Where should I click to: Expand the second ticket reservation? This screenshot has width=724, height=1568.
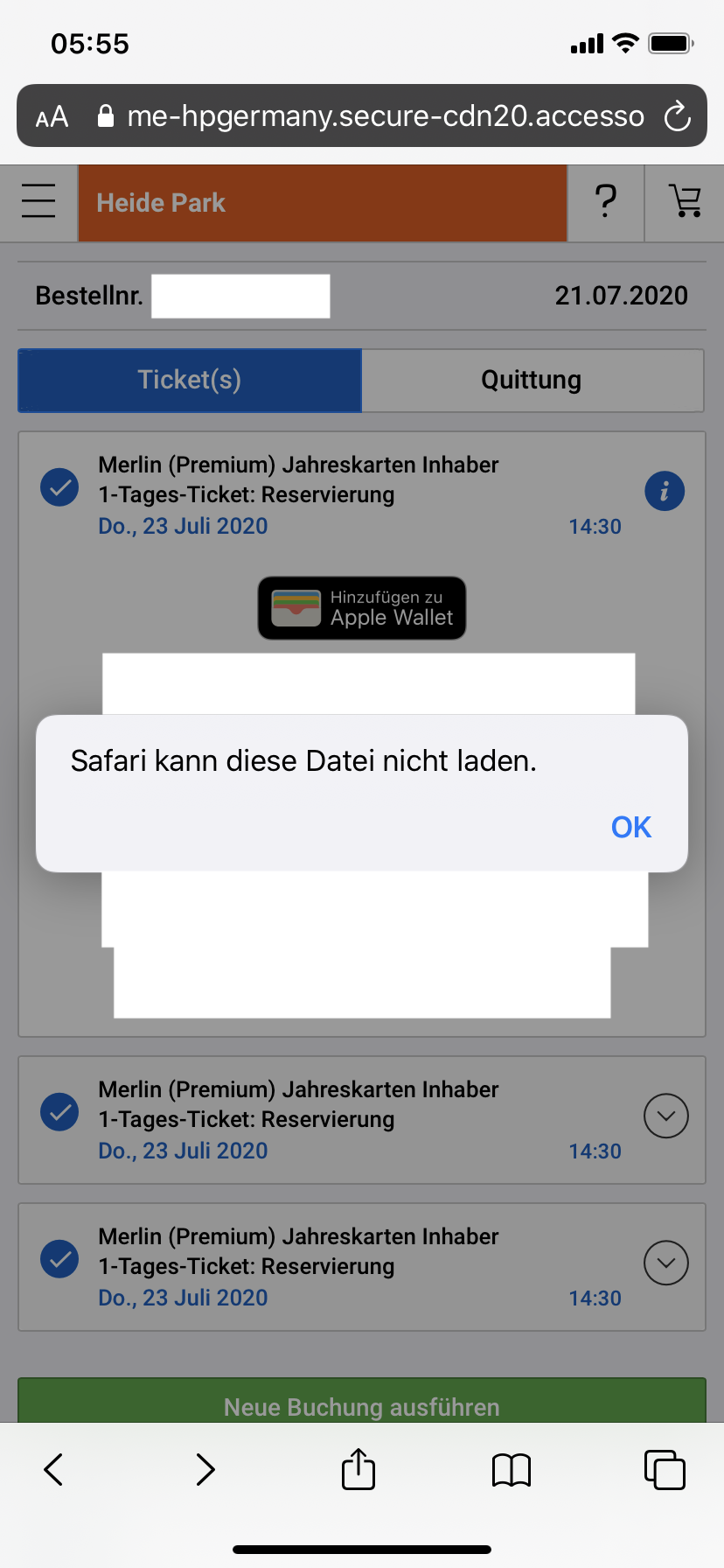click(666, 1116)
